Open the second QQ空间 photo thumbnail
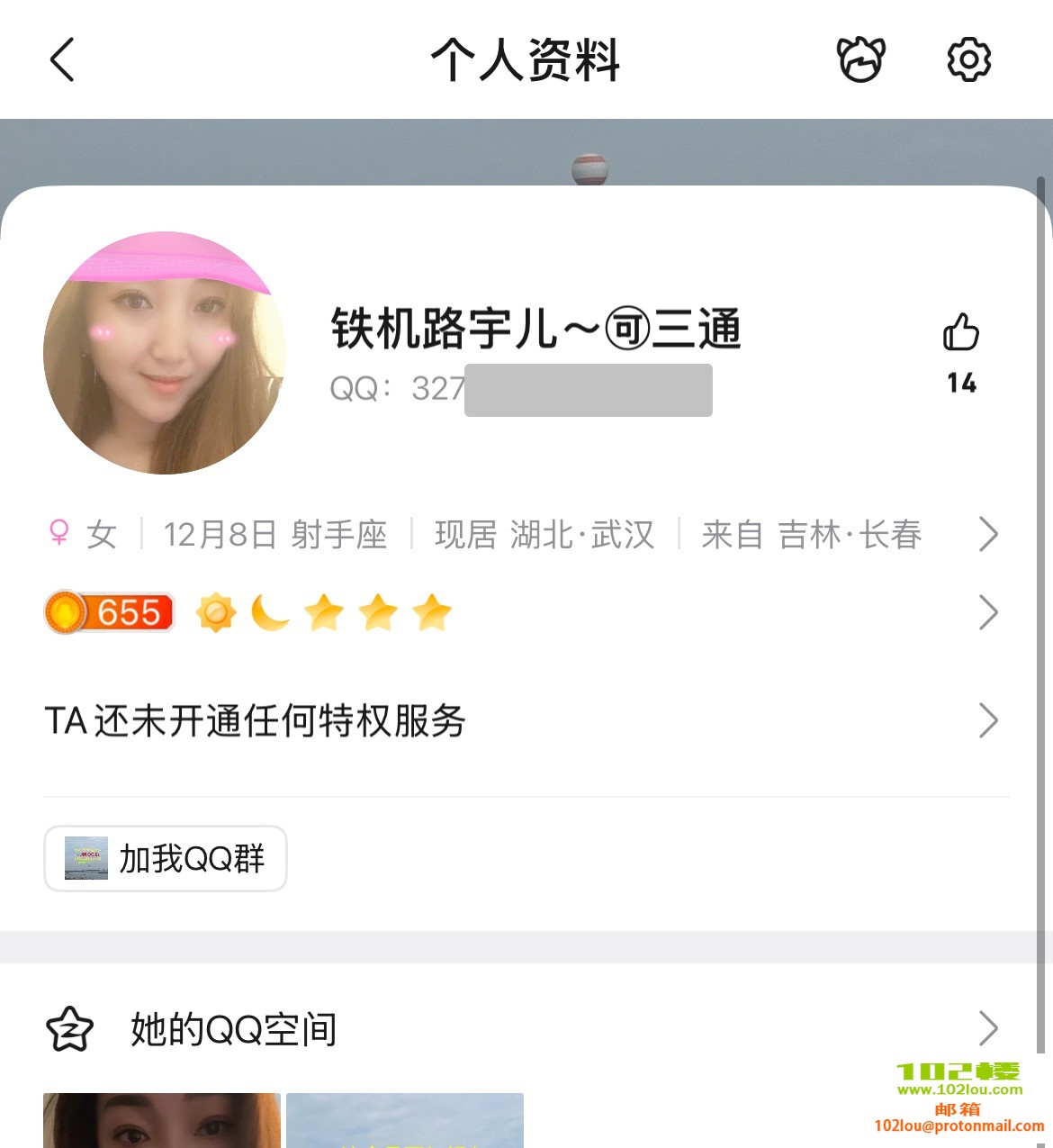 click(405, 1121)
